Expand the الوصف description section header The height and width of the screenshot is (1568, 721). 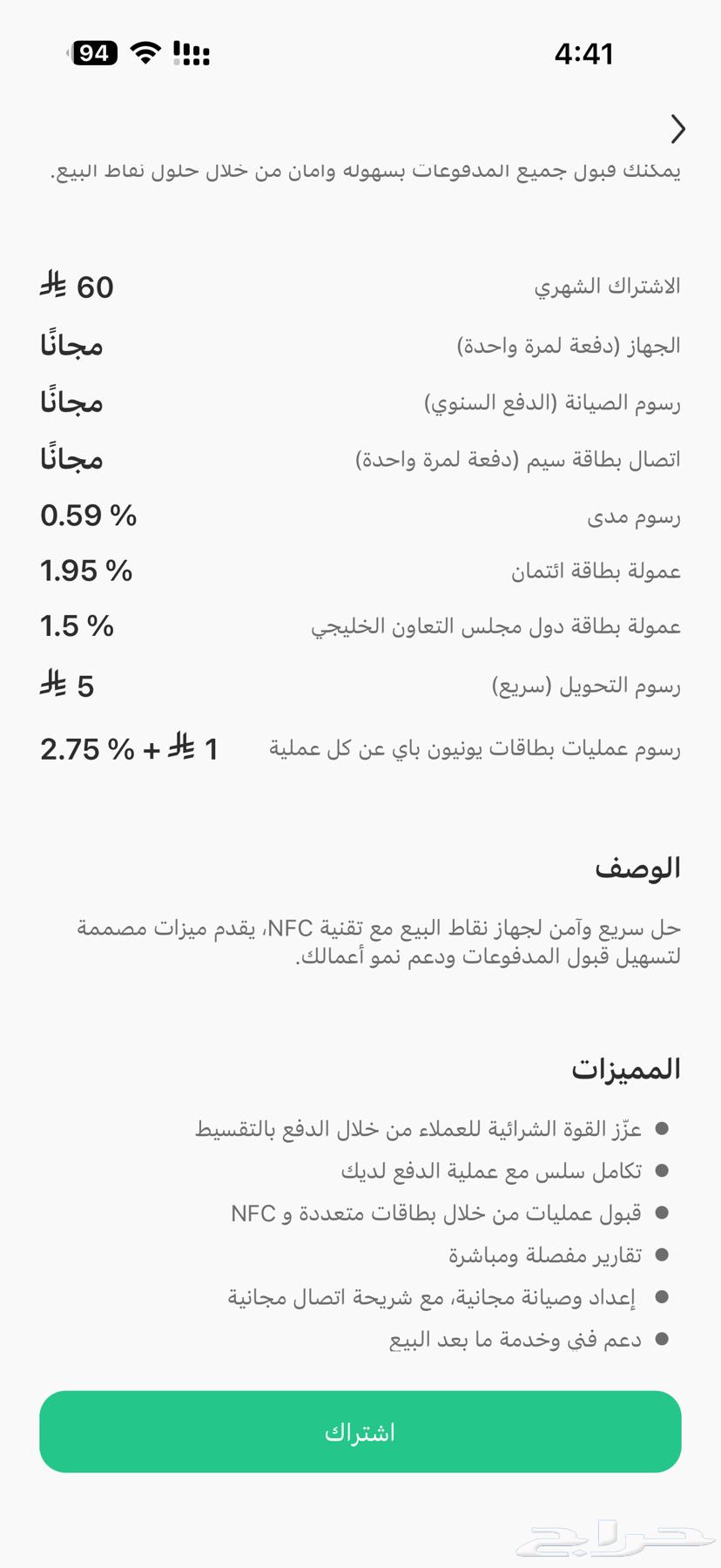tap(640, 868)
